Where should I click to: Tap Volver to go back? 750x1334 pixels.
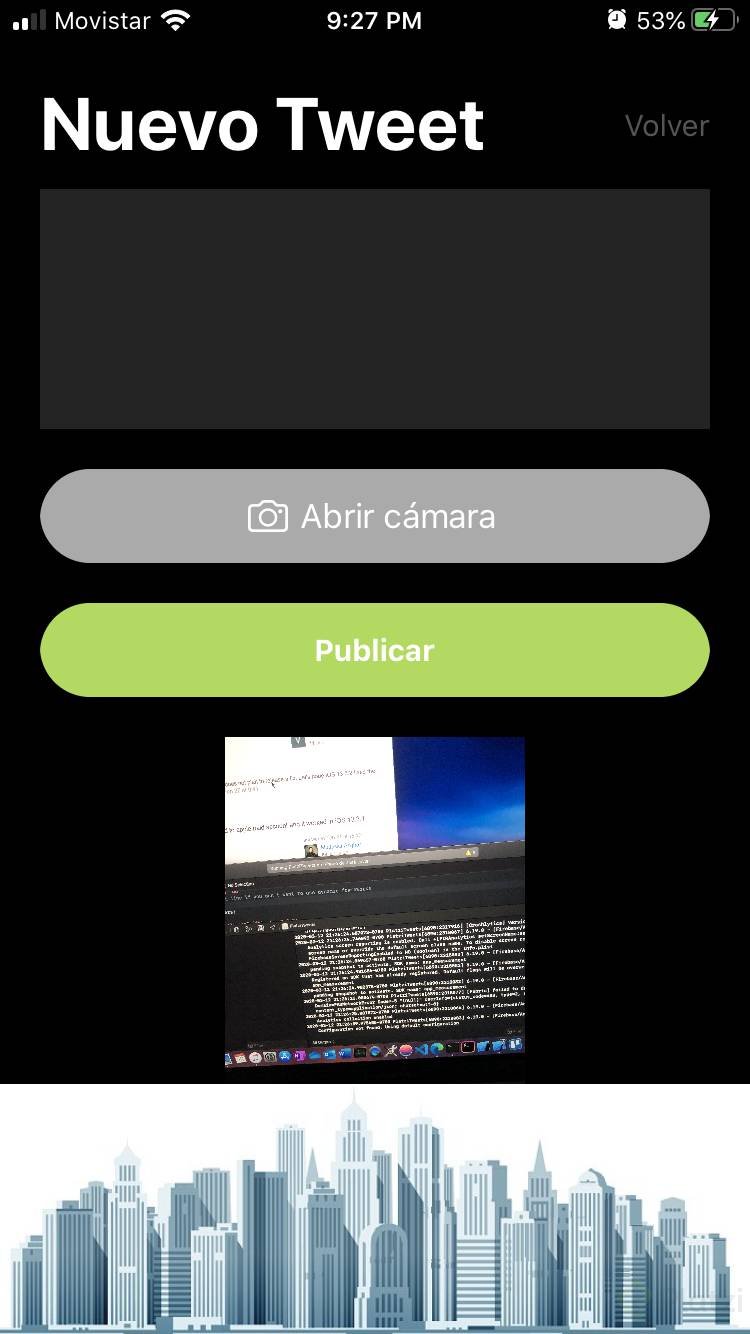pyautogui.click(x=666, y=126)
